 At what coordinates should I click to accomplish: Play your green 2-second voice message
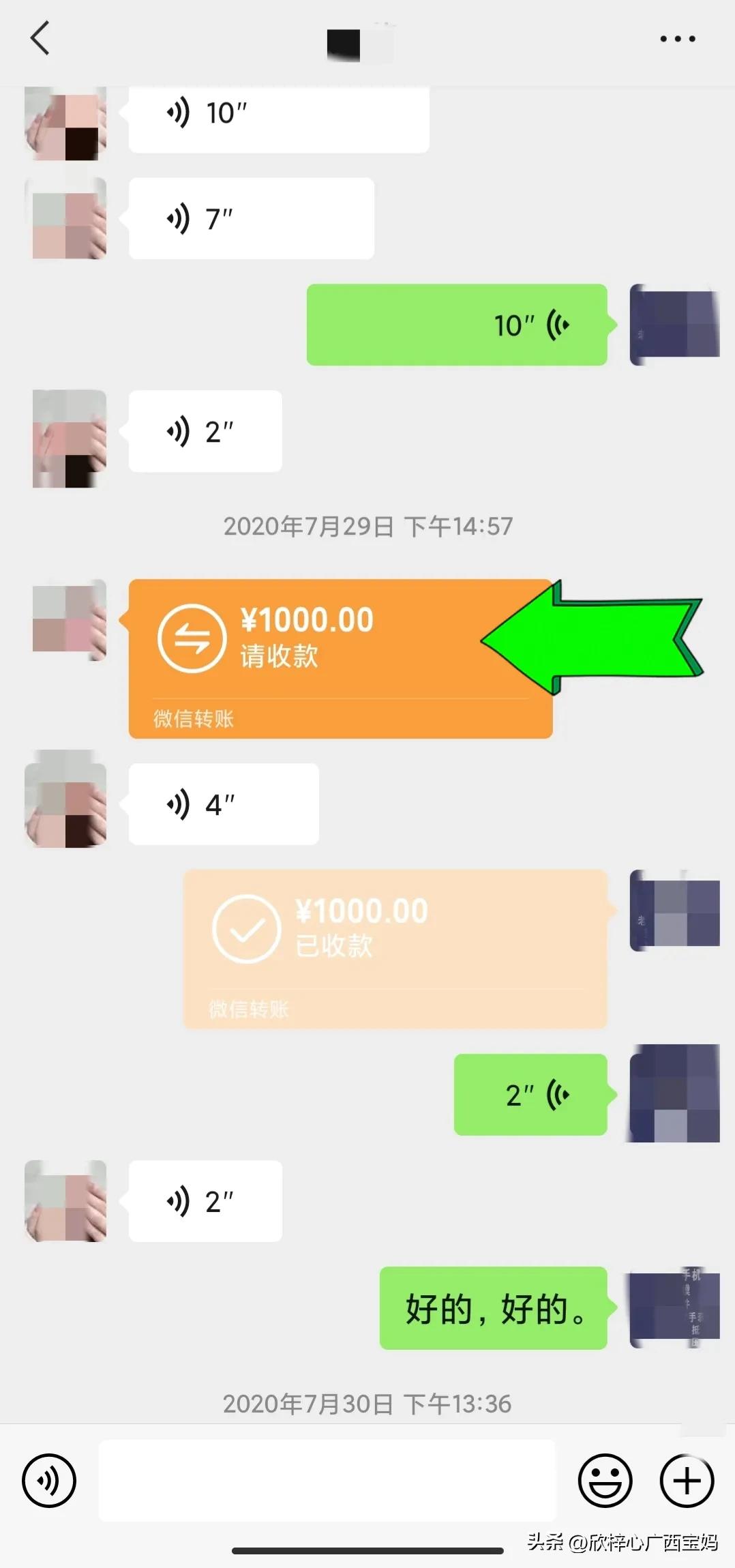coord(531,1093)
